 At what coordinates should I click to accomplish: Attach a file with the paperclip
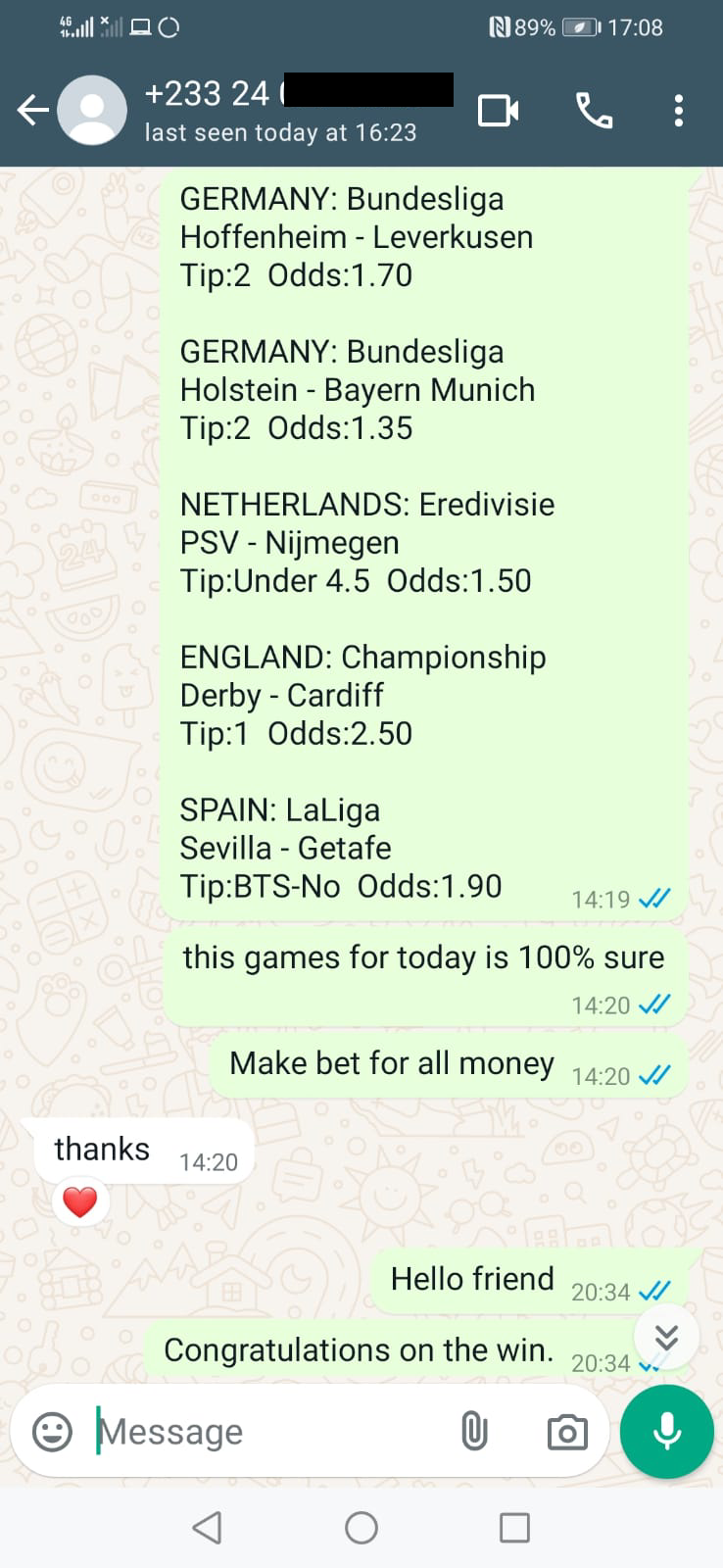[474, 1432]
